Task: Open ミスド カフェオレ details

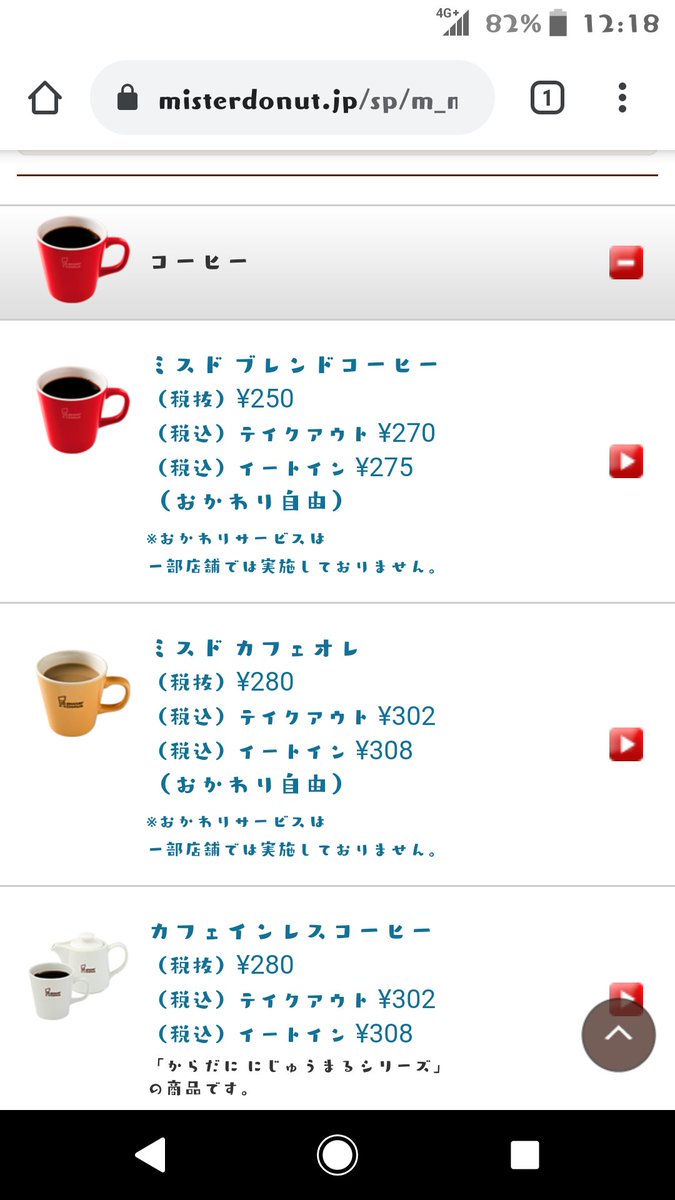Action: [626, 745]
